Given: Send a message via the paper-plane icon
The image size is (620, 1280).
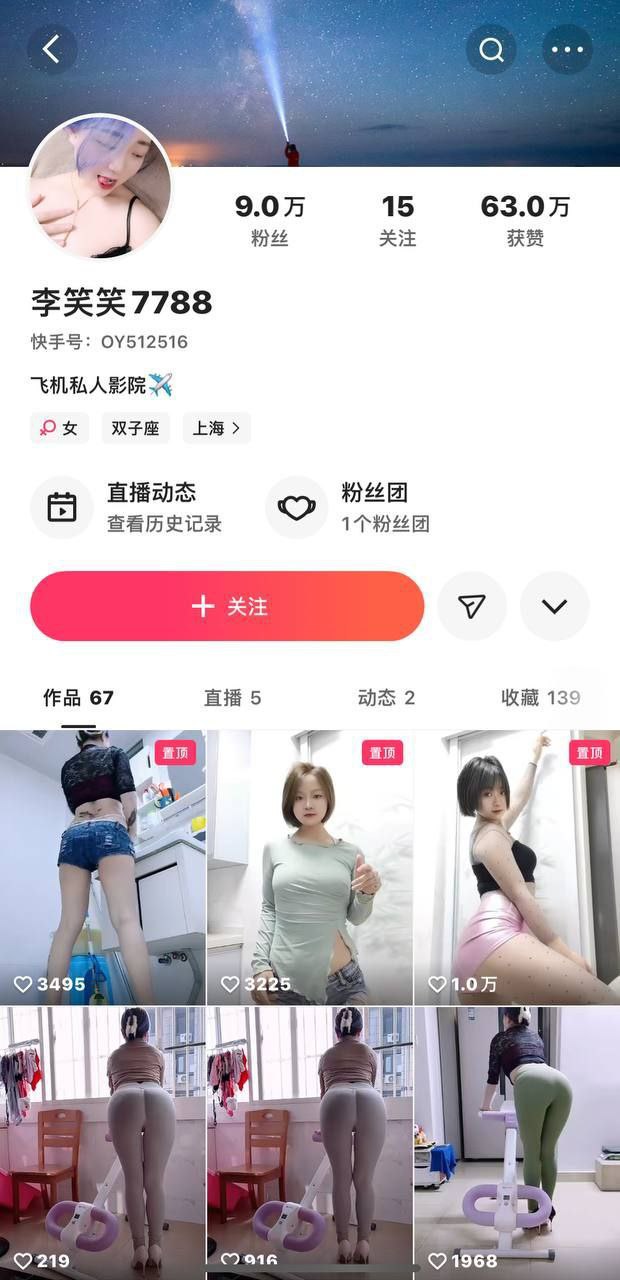Looking at the screenshot, I should click(472, 606).
